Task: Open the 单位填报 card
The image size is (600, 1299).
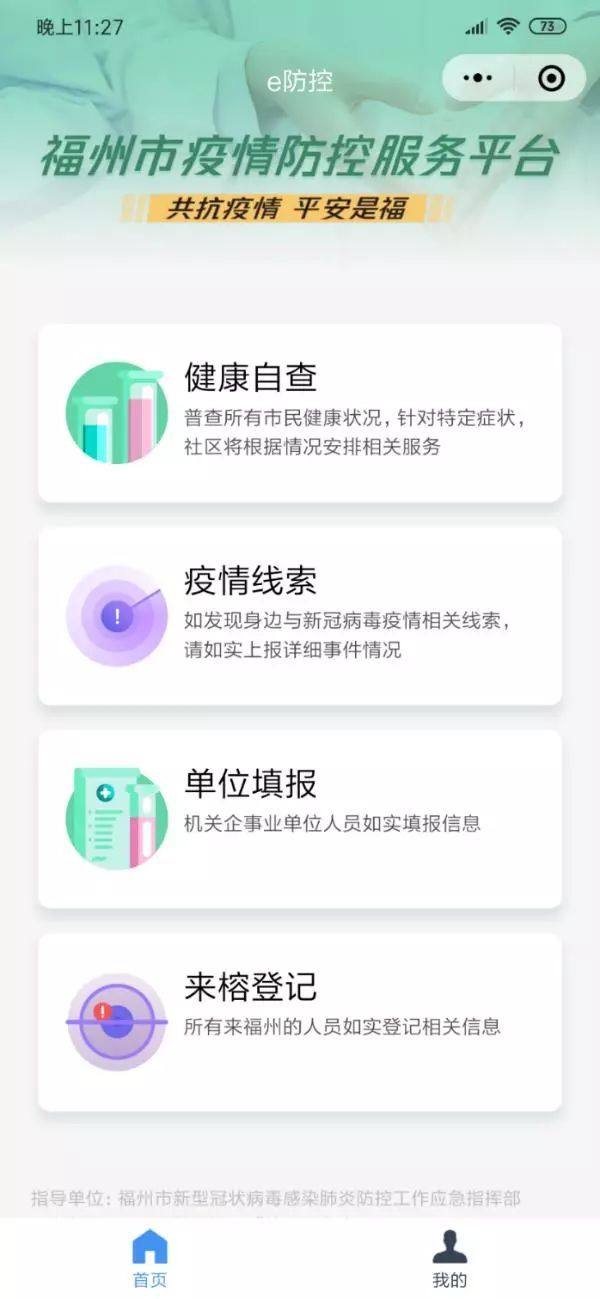Action: (x=300, y=819)
